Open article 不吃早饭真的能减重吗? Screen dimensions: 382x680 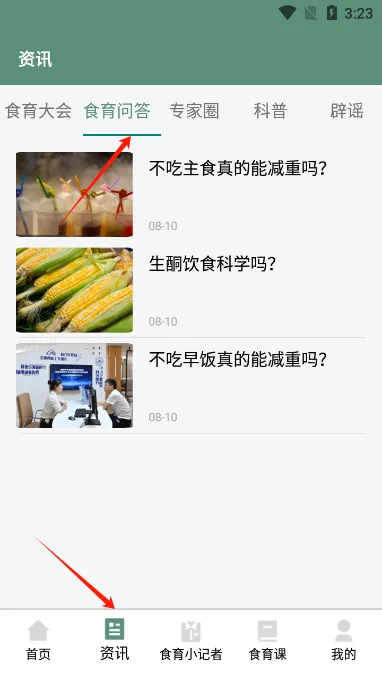pyautogui.click(x=191, y=386)
